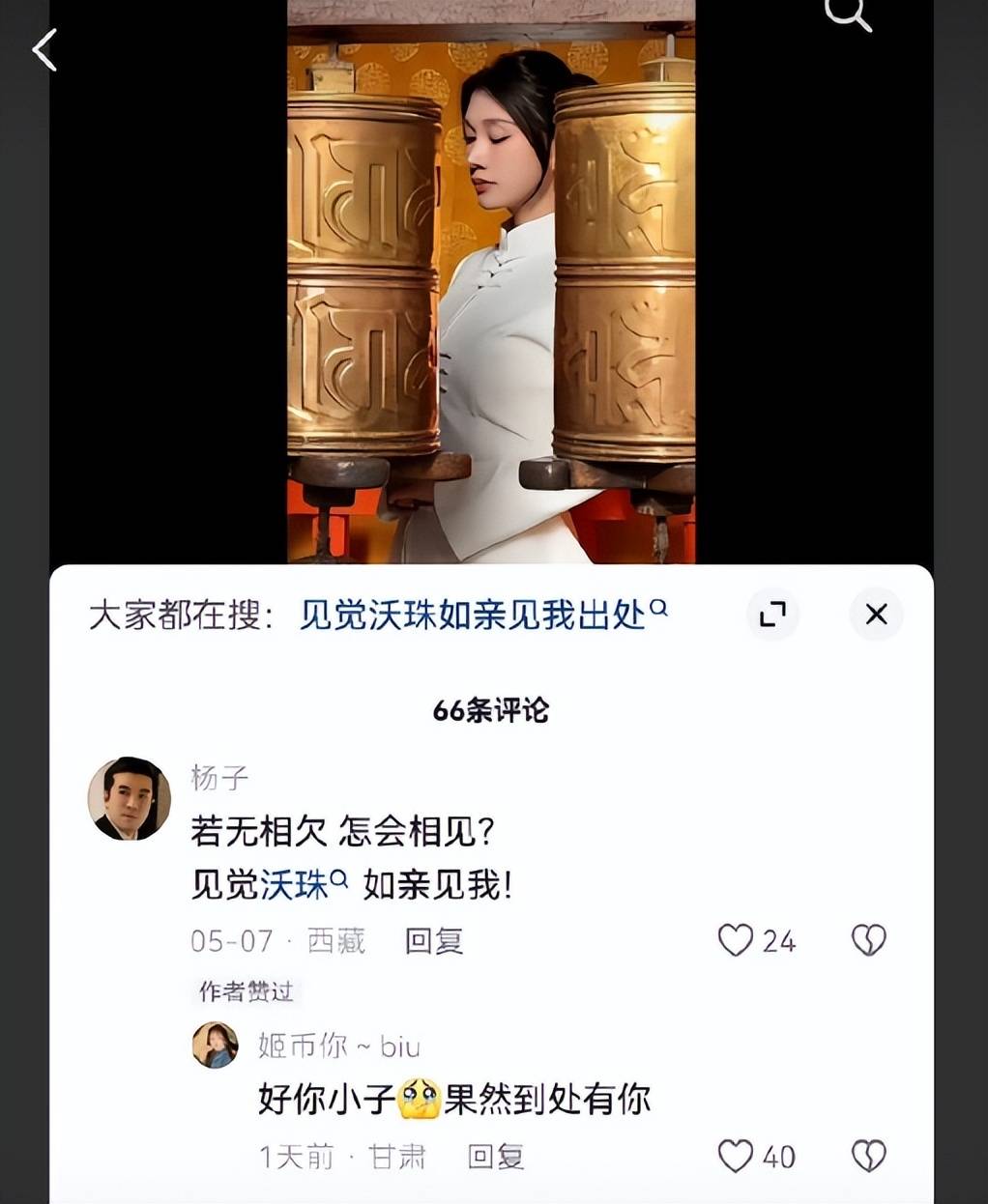Dislike 姬币你~biu's comment
The height and width of the screenshot is (1204, 988).
click(x=868, y=1157)
